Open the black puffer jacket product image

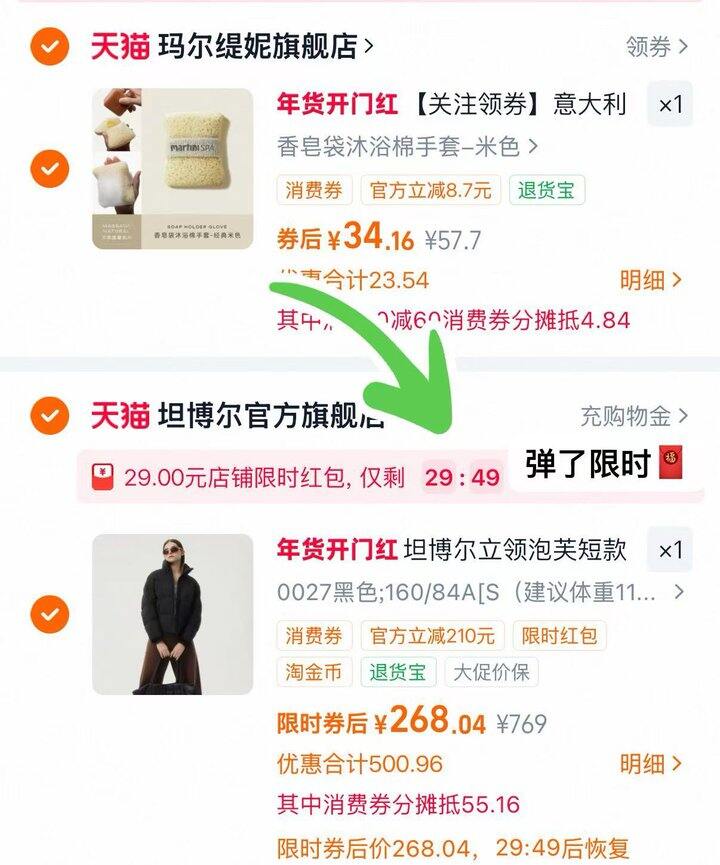click(173, 615)
